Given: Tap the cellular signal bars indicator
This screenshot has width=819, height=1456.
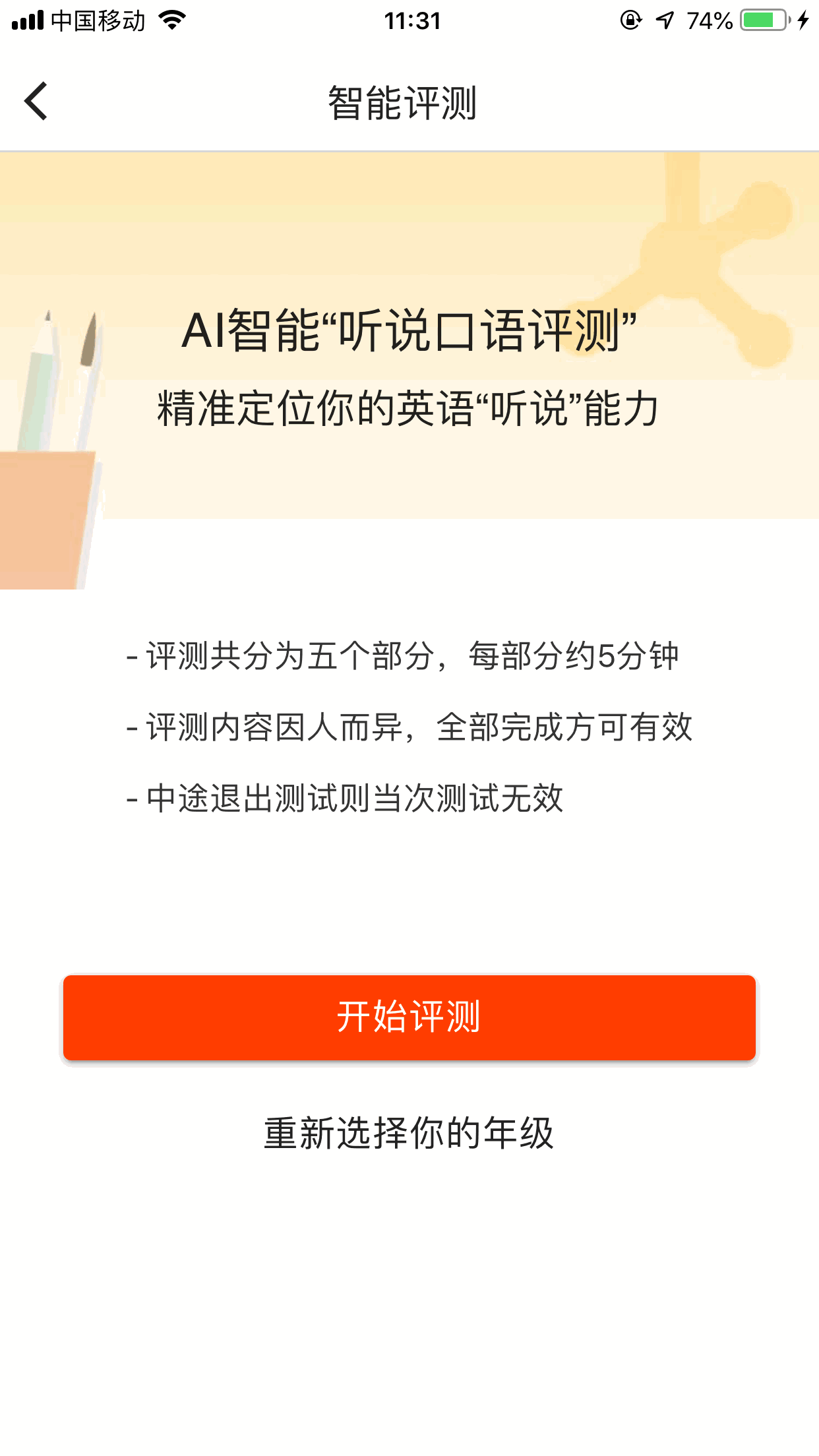Looking at the screenshot, I should point(26,20).
